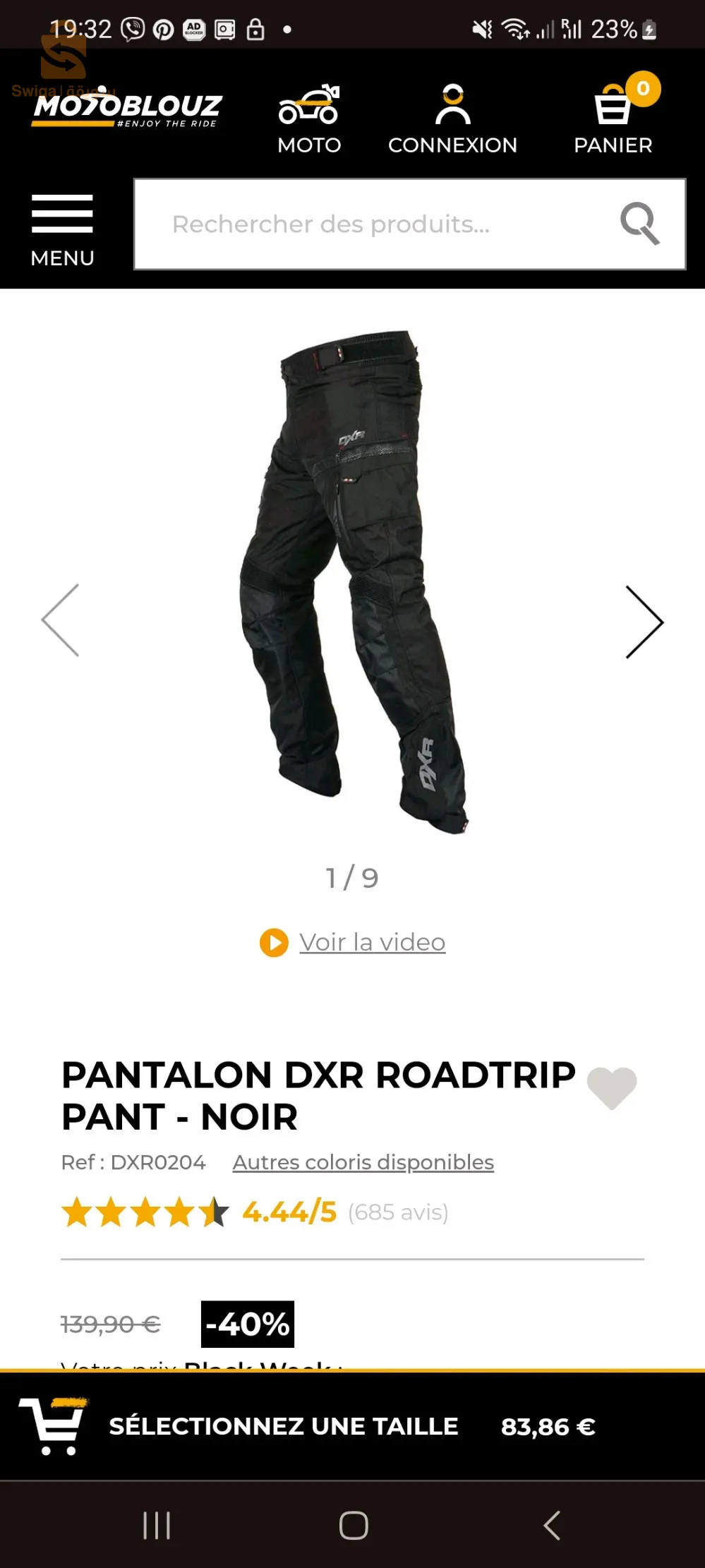This screenshot has width=705, height=1568.
Task: Tap 'Sélectionnez une taille' button
Action: (284, 1426)
